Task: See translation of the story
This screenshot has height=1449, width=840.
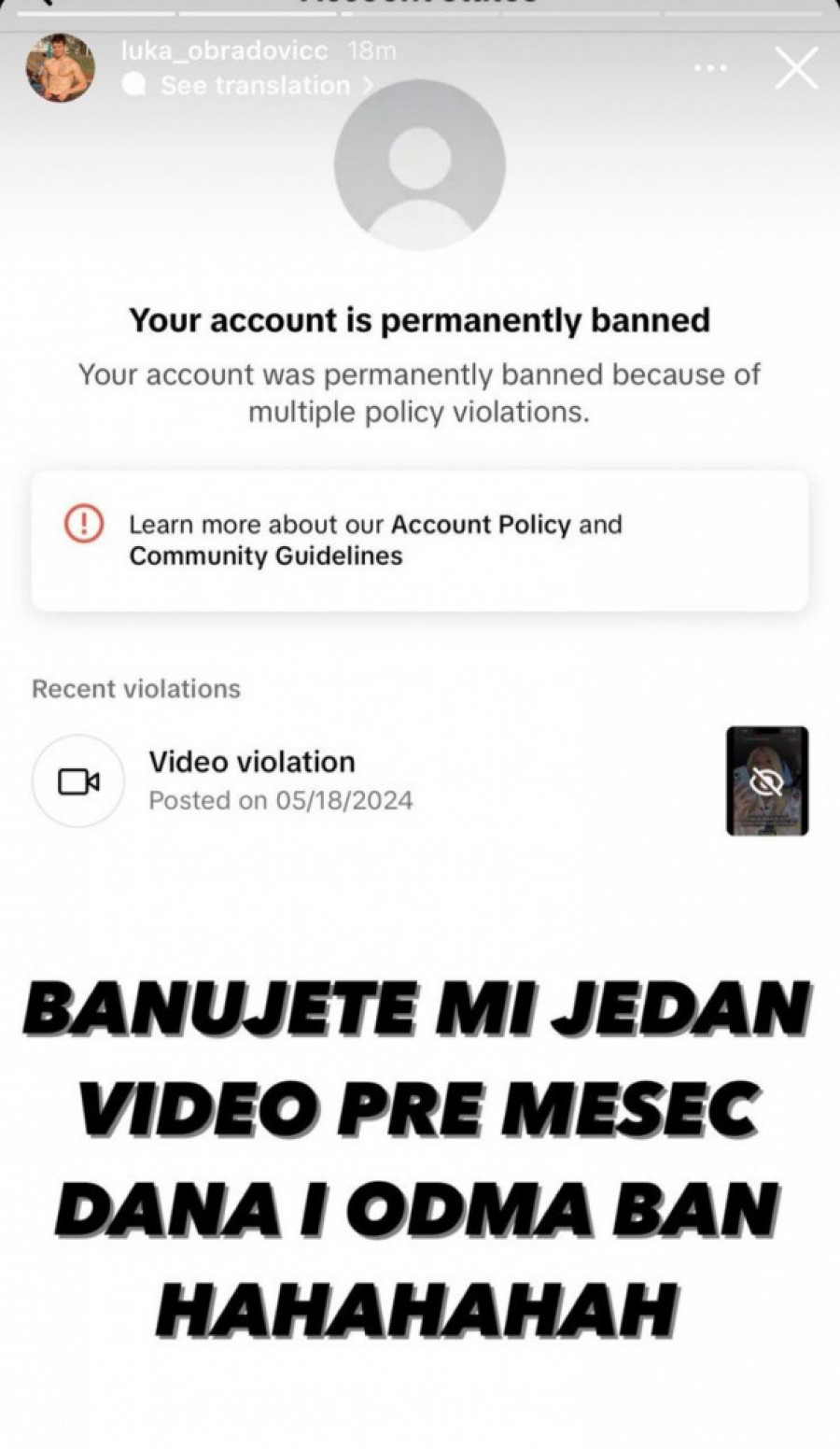Action: [x=255, y=85]
